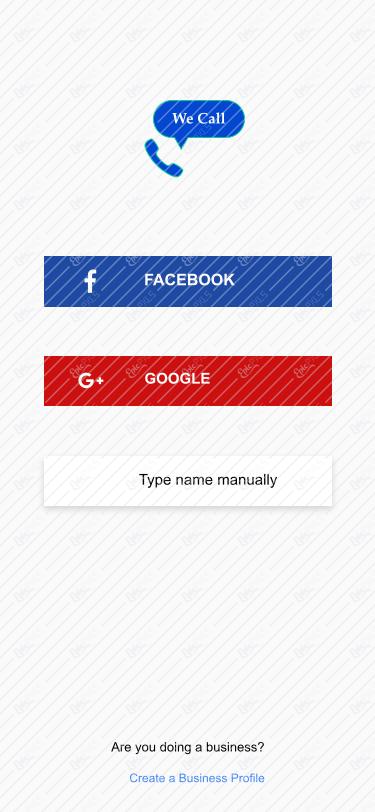Choose Type name manually
This screenshot has height=812, width=375.
click(x=188, y=481)
